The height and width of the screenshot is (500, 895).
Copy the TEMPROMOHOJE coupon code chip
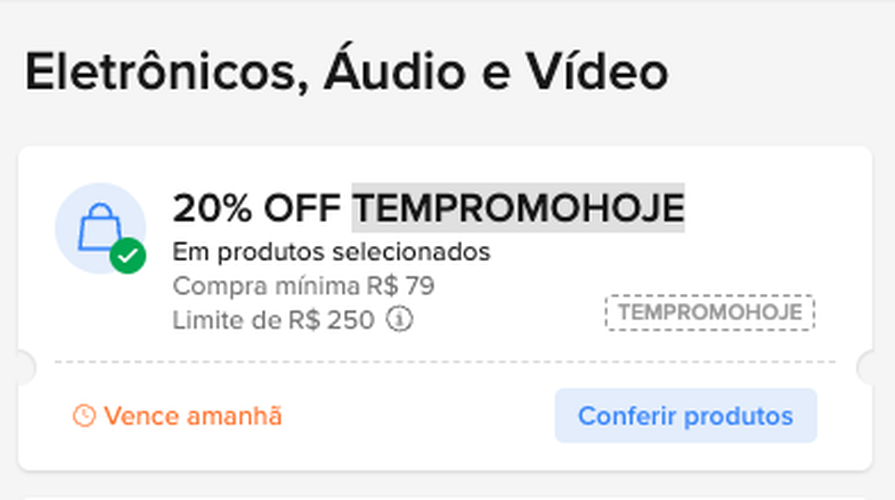(x=710, y=313)
